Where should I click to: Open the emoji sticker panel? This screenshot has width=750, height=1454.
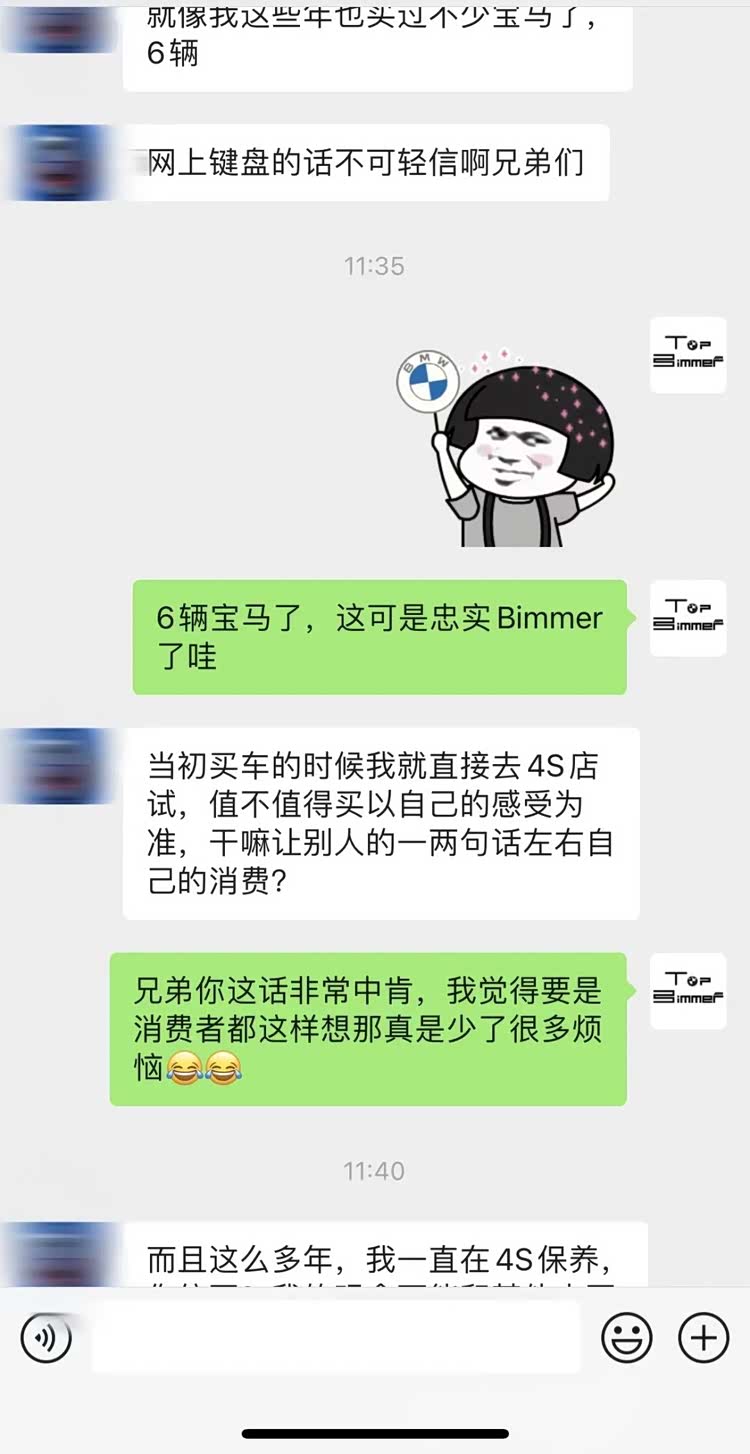click(627, 1338)
